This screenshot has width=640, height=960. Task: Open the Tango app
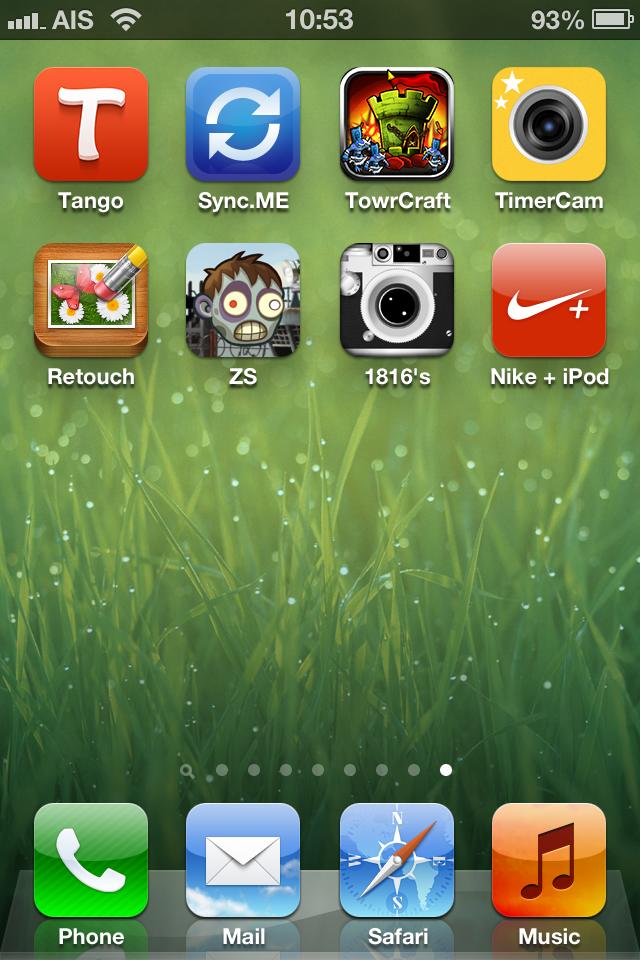[x=91, y=124]
